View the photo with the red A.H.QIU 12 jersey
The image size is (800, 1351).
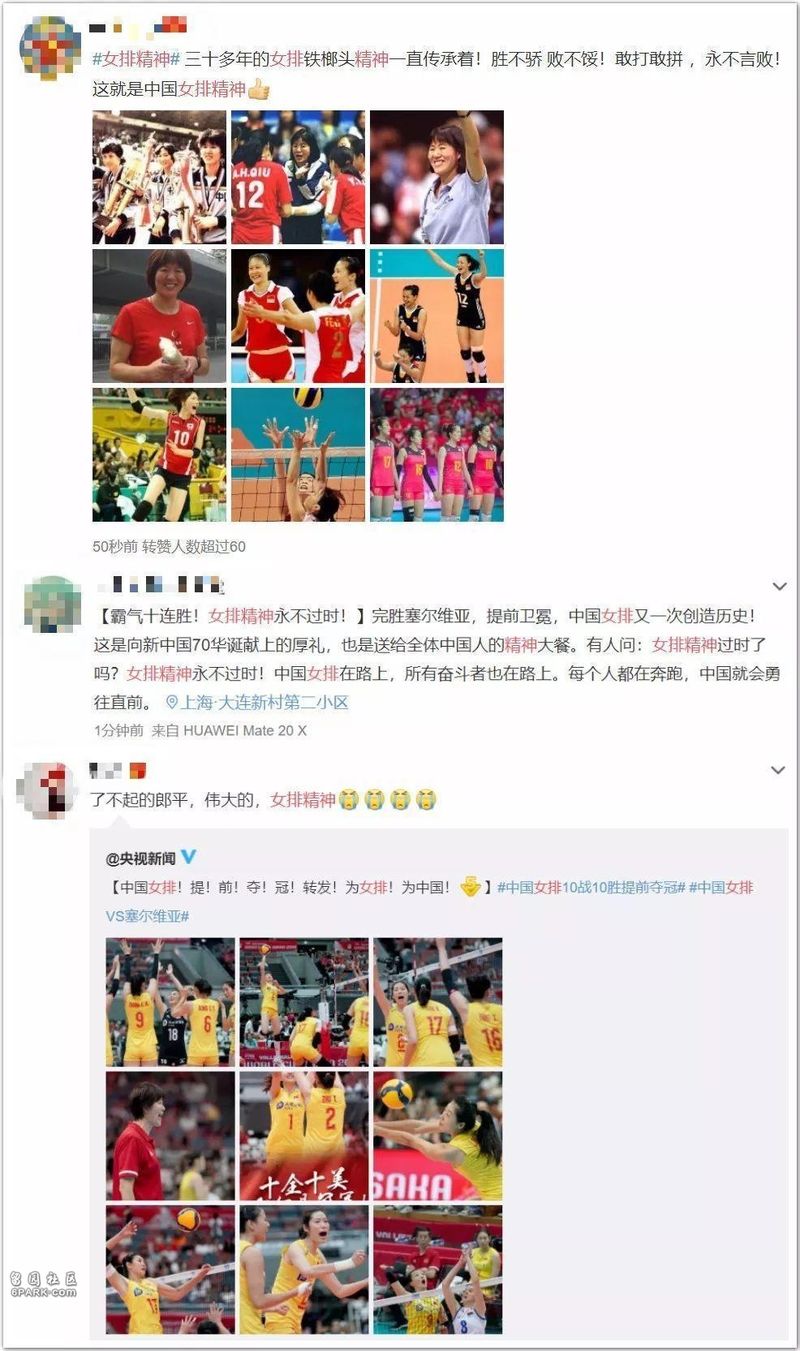297,177
